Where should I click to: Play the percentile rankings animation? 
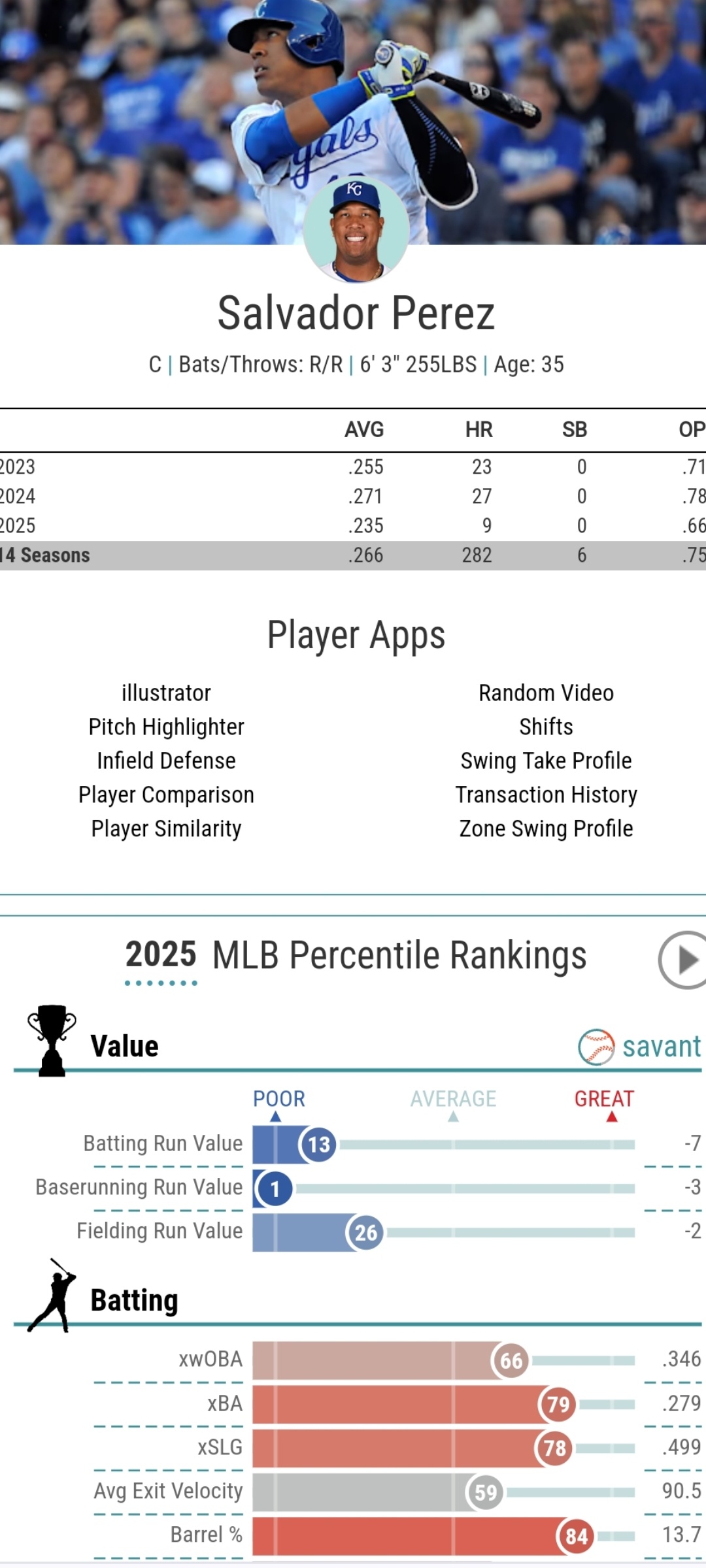[x=683, y=960]
